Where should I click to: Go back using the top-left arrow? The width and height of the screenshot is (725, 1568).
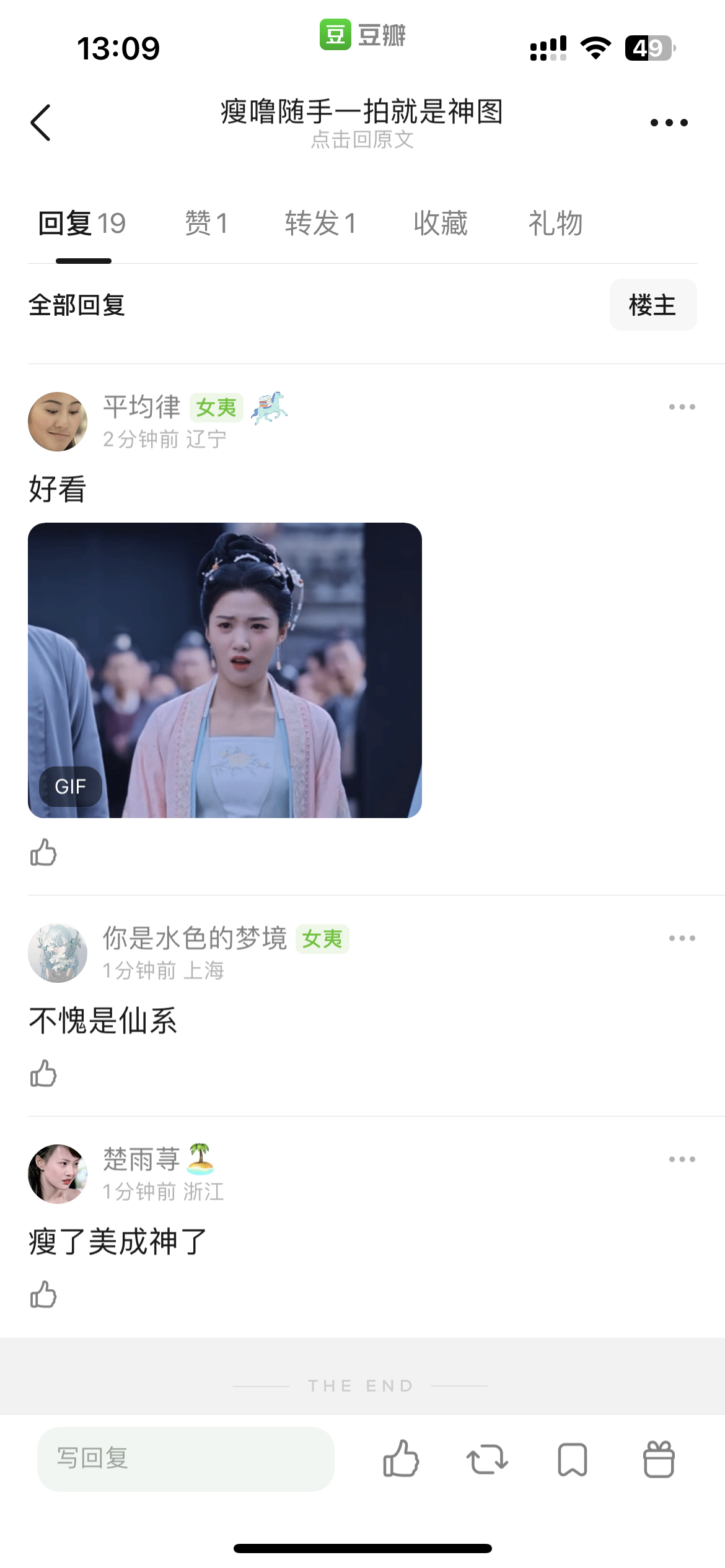point(41,123)
